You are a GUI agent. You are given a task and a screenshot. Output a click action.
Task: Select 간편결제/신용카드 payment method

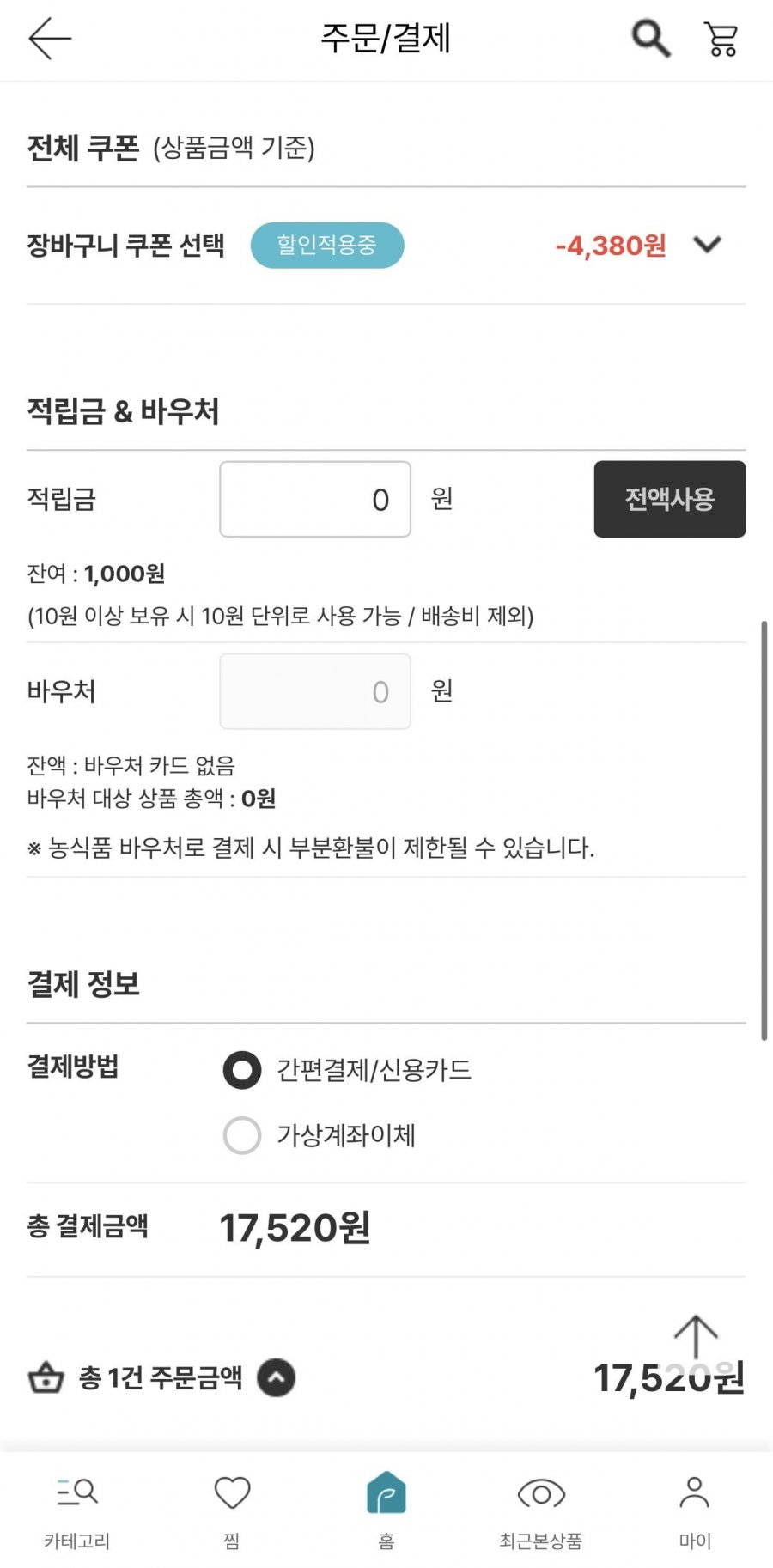(x=242, y=1070)
